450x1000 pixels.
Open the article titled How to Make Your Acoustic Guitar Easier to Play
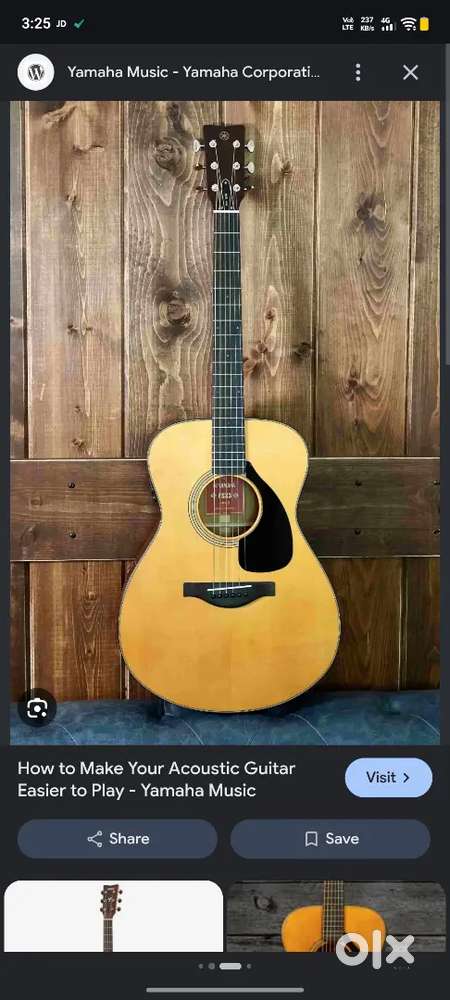pos(156,779)
